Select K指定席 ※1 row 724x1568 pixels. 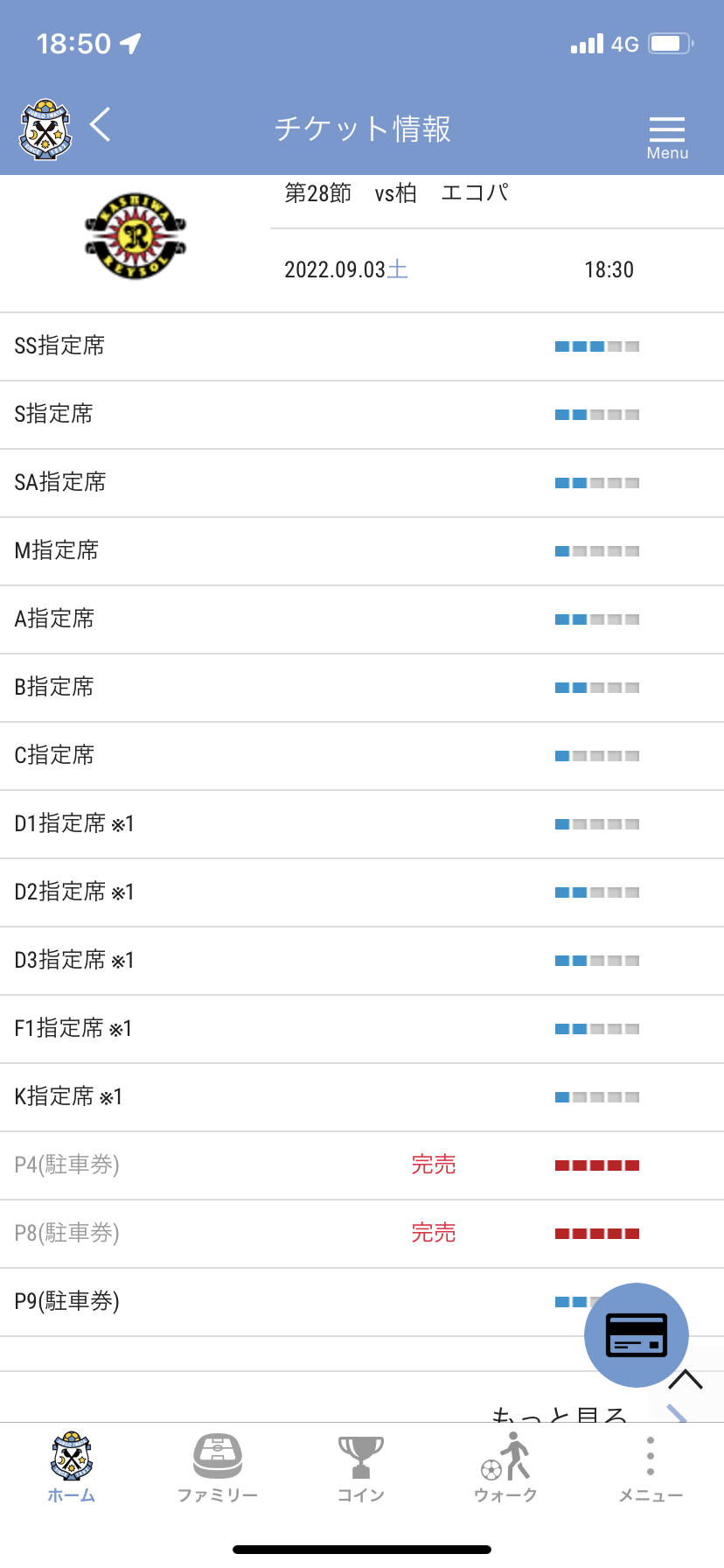point(362,1097)
